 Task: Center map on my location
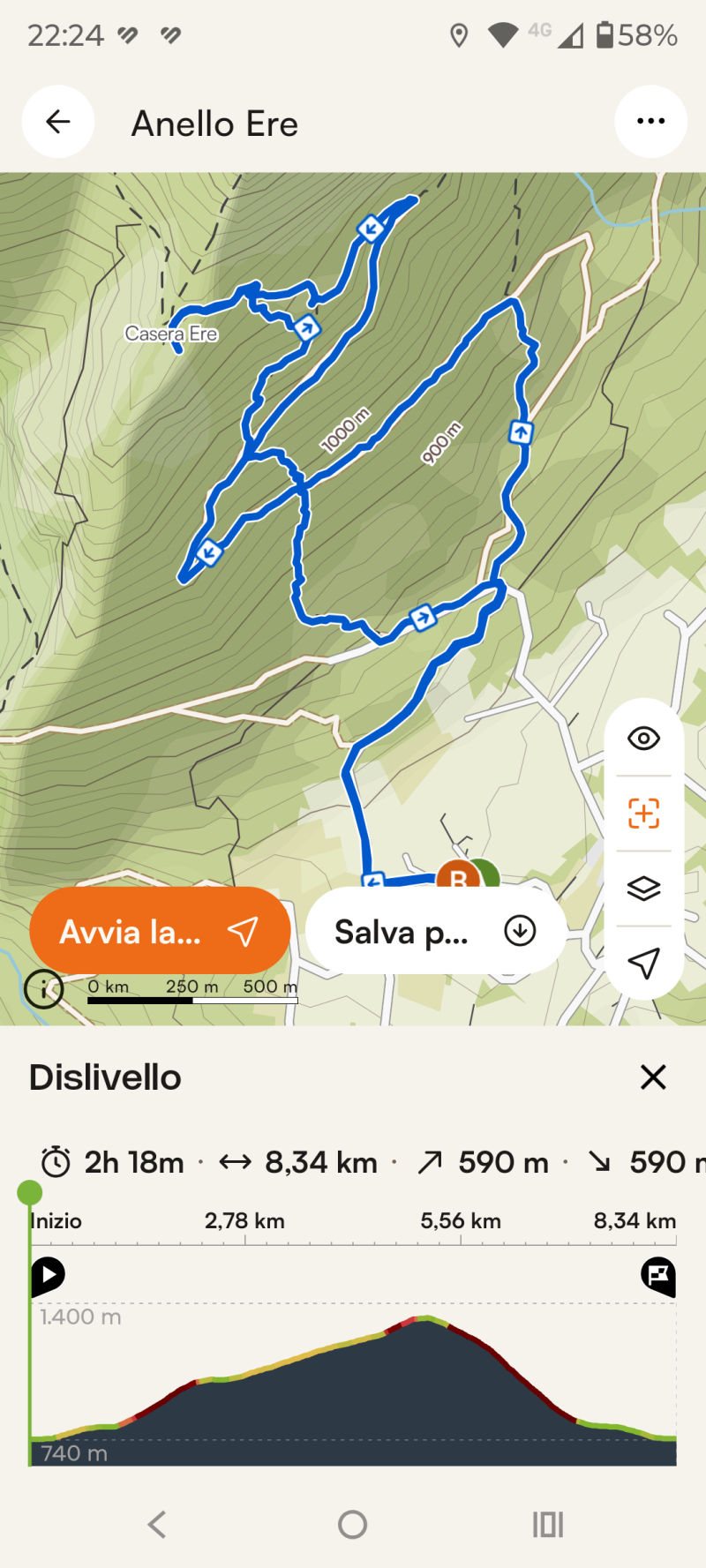tap(643, 963)
